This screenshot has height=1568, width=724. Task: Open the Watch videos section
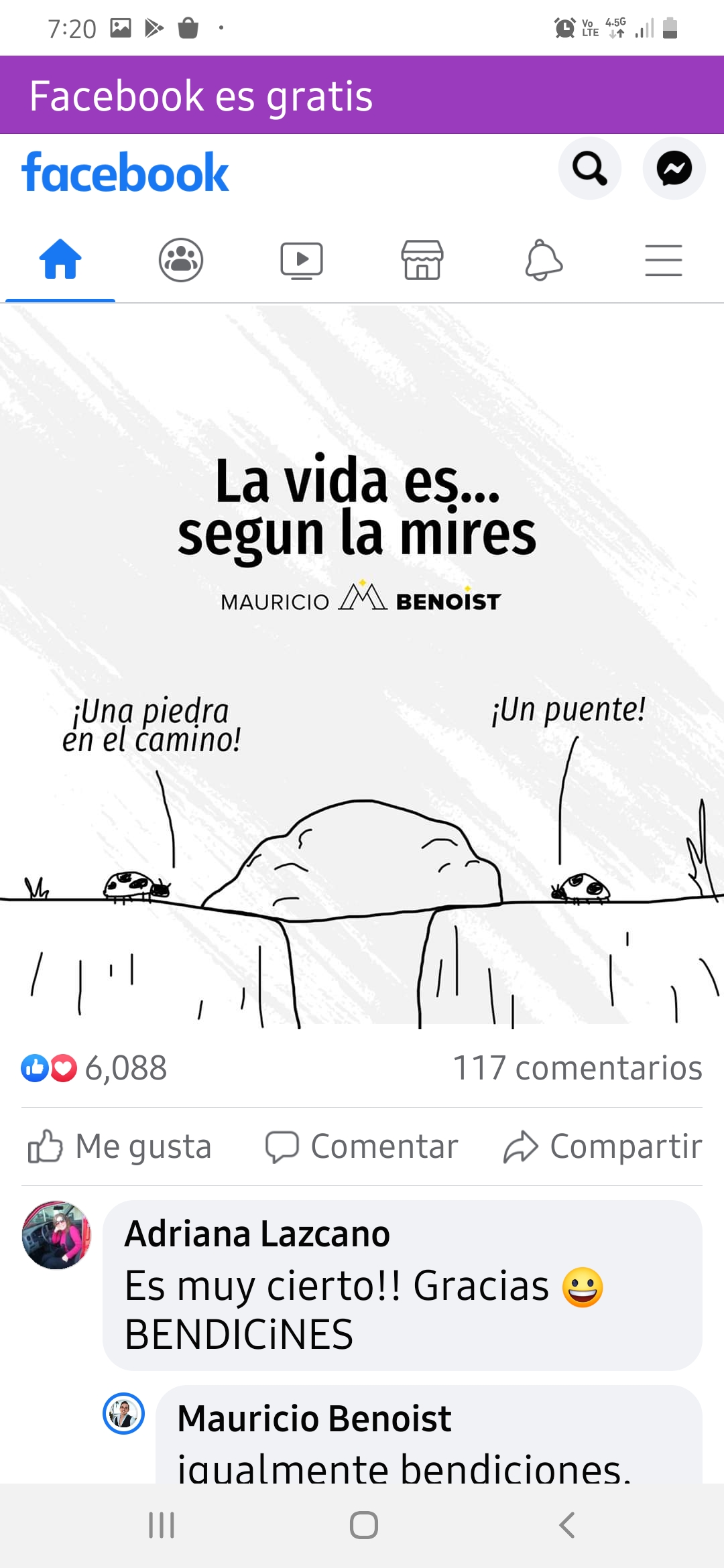coord(302,261)
